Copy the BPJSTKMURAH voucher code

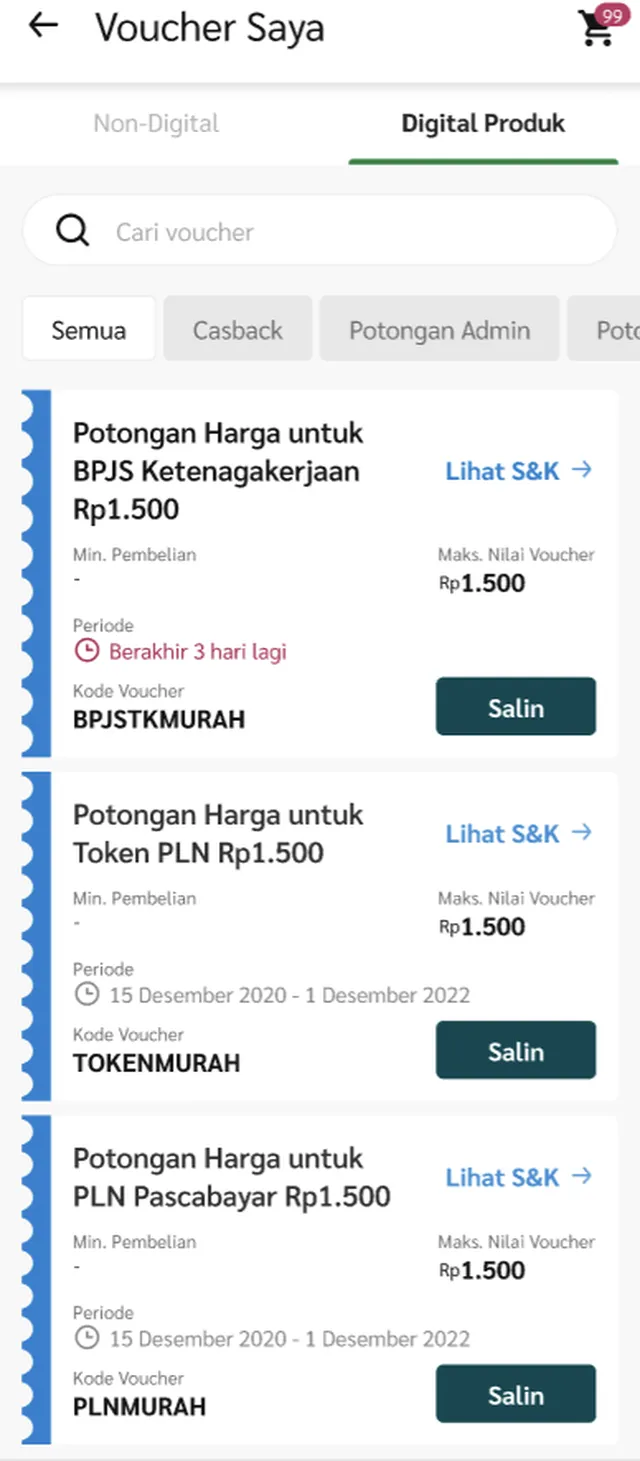[515, 707]
